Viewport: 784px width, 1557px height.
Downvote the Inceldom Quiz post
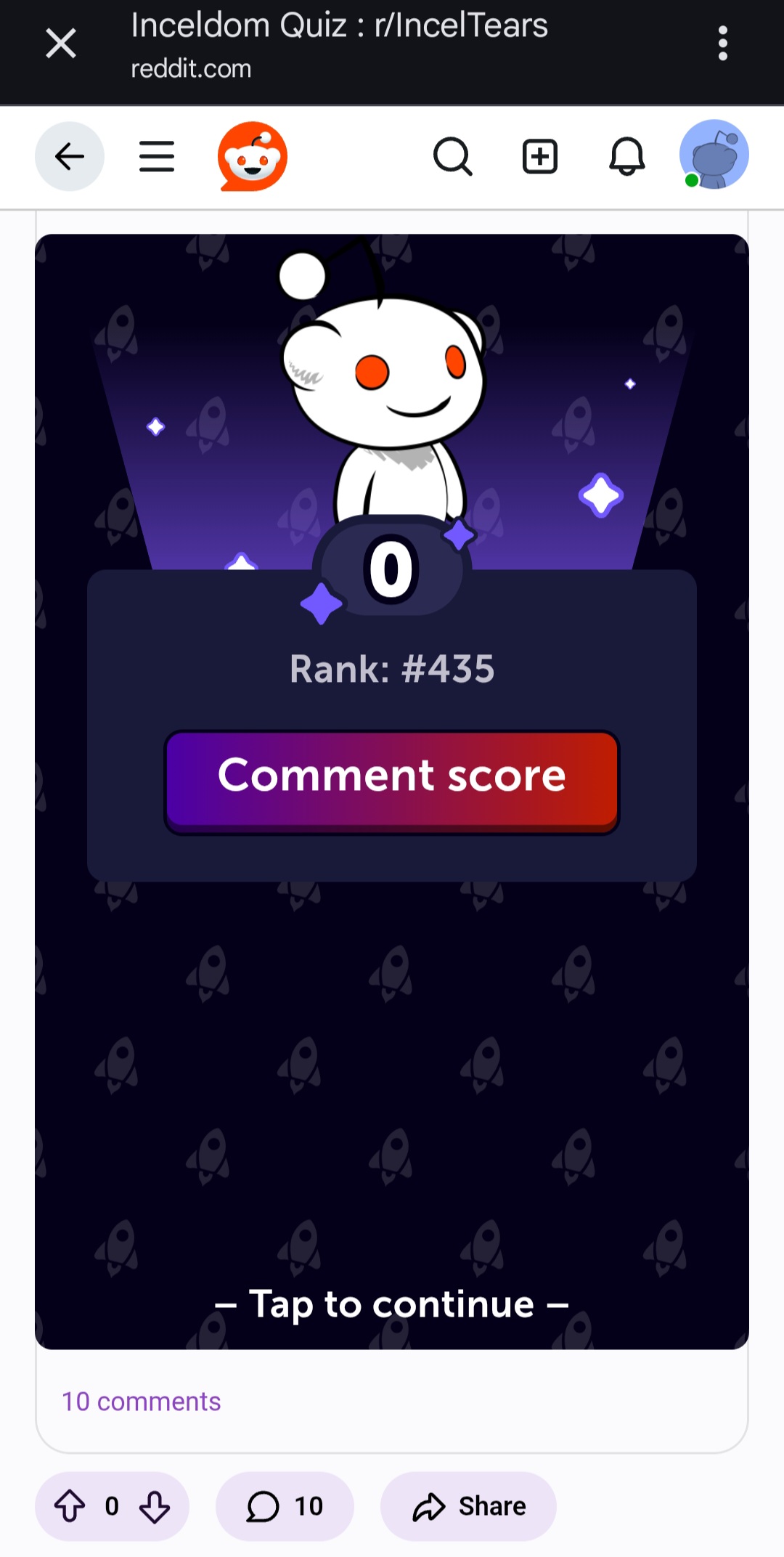(155, 1505)
